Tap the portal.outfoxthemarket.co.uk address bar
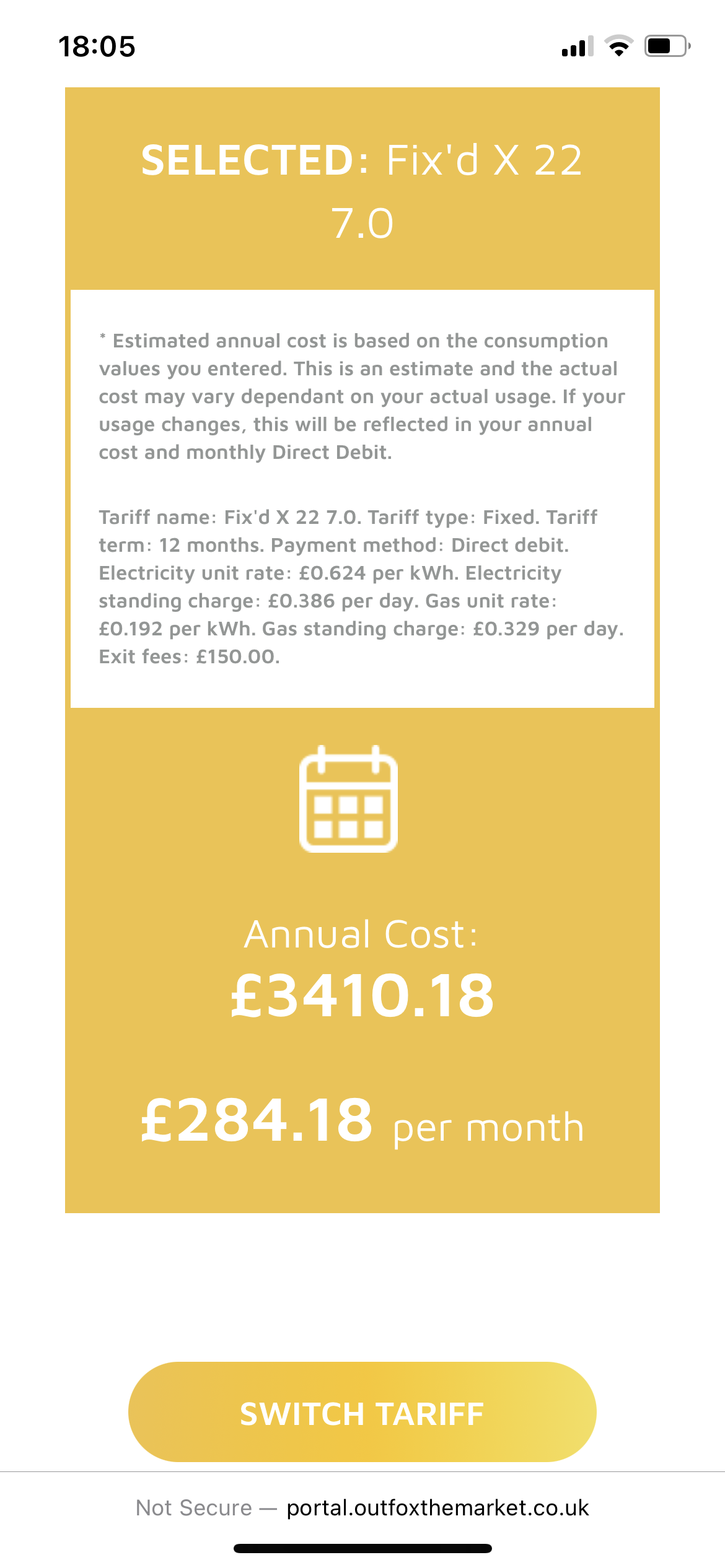 tap(362, 1508)
